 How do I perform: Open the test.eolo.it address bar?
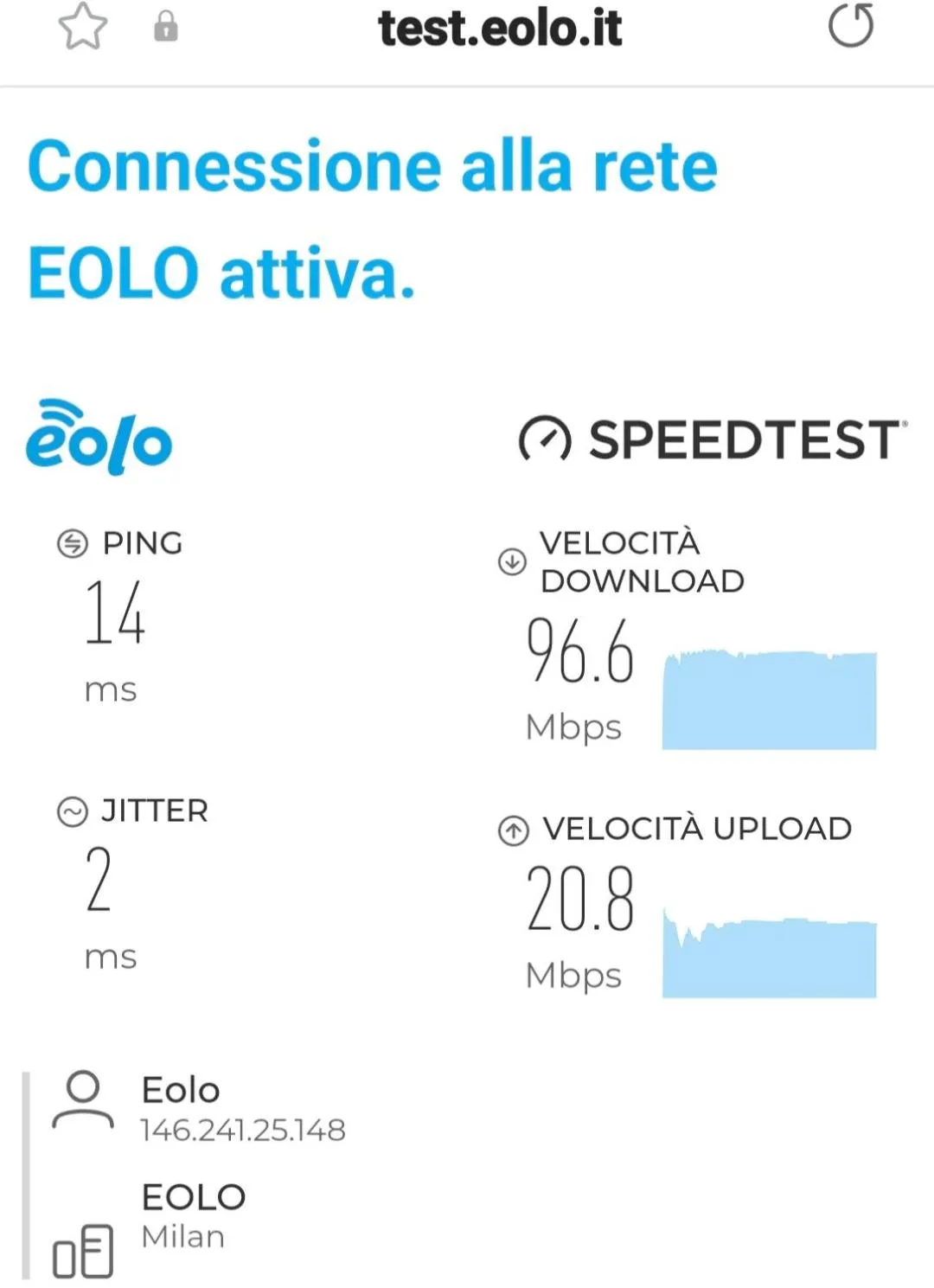coord(500,26)
